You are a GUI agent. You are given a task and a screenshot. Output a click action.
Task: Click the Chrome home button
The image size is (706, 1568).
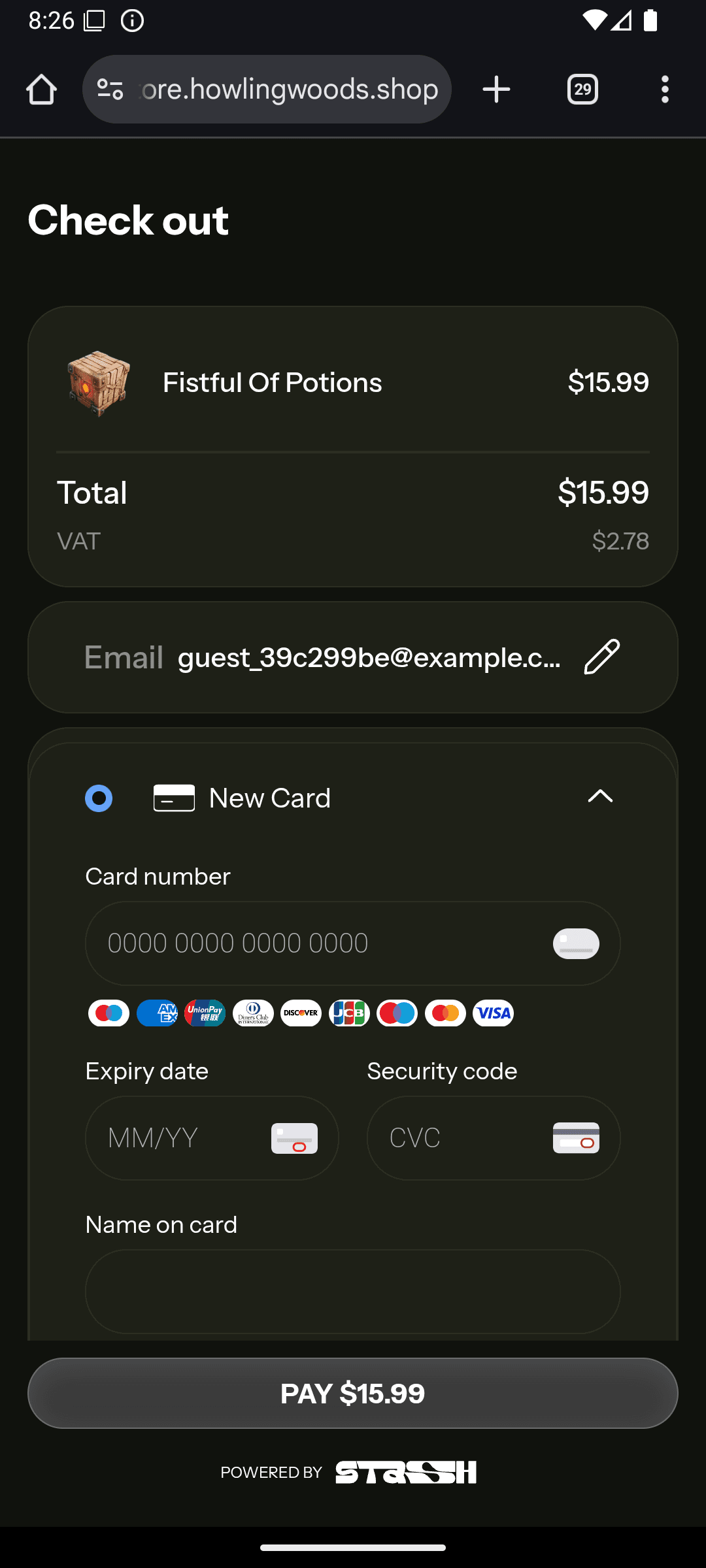click(41, 89)
